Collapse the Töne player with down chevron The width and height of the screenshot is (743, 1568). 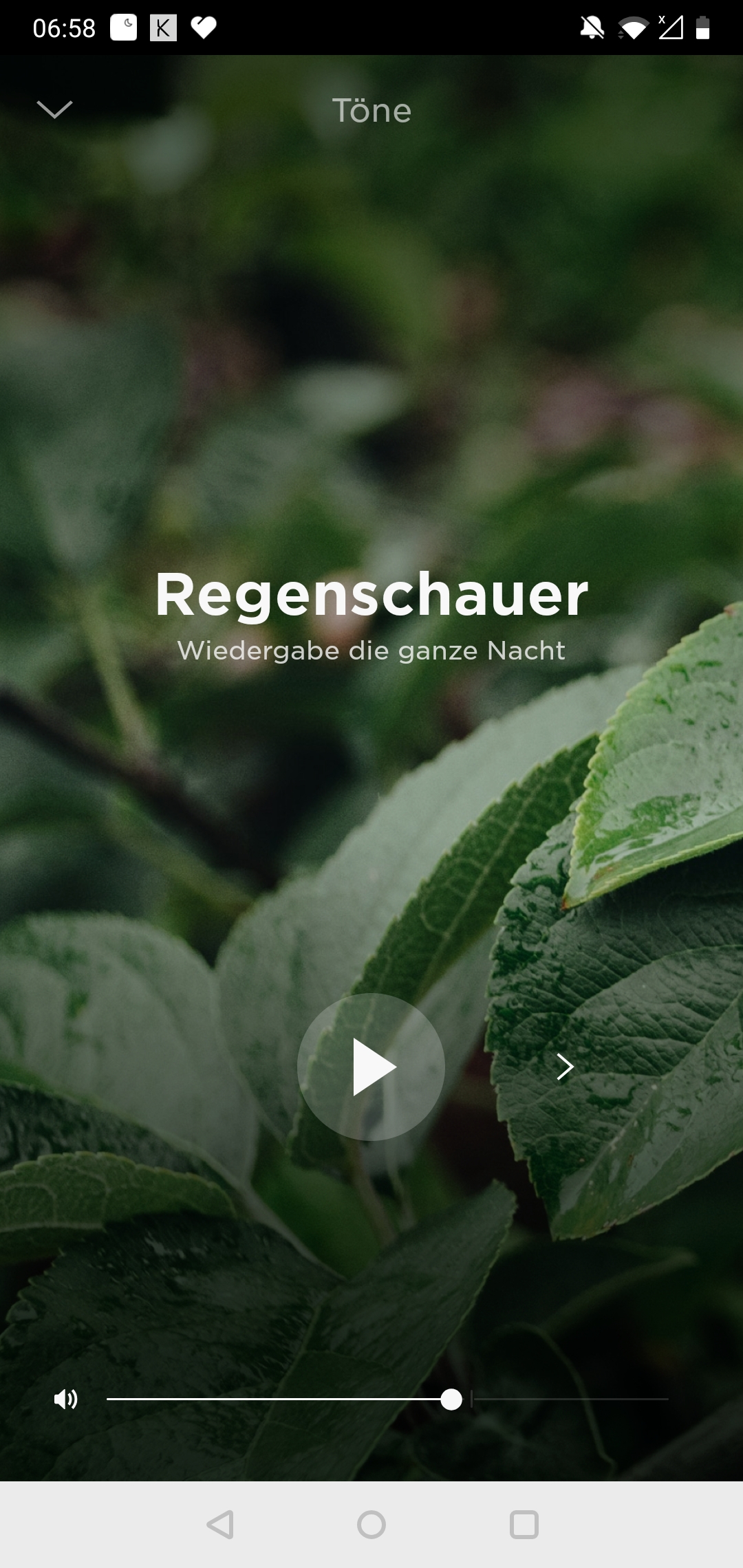click(x=54, y=109)
